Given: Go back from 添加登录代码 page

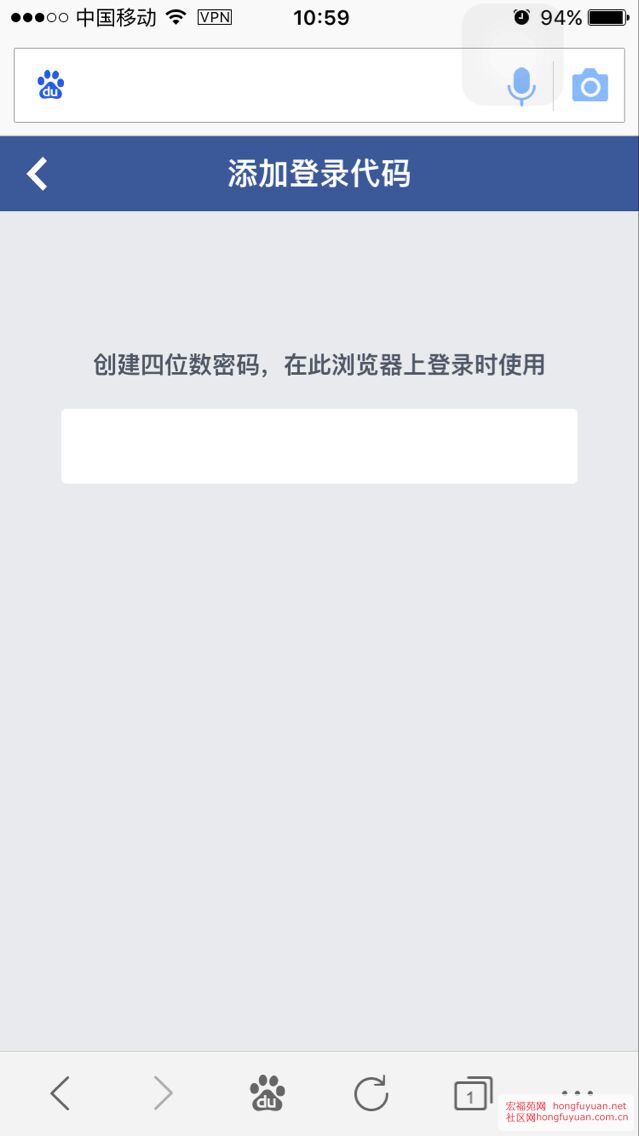Looking at the screenshot, I should click(37, 174).
